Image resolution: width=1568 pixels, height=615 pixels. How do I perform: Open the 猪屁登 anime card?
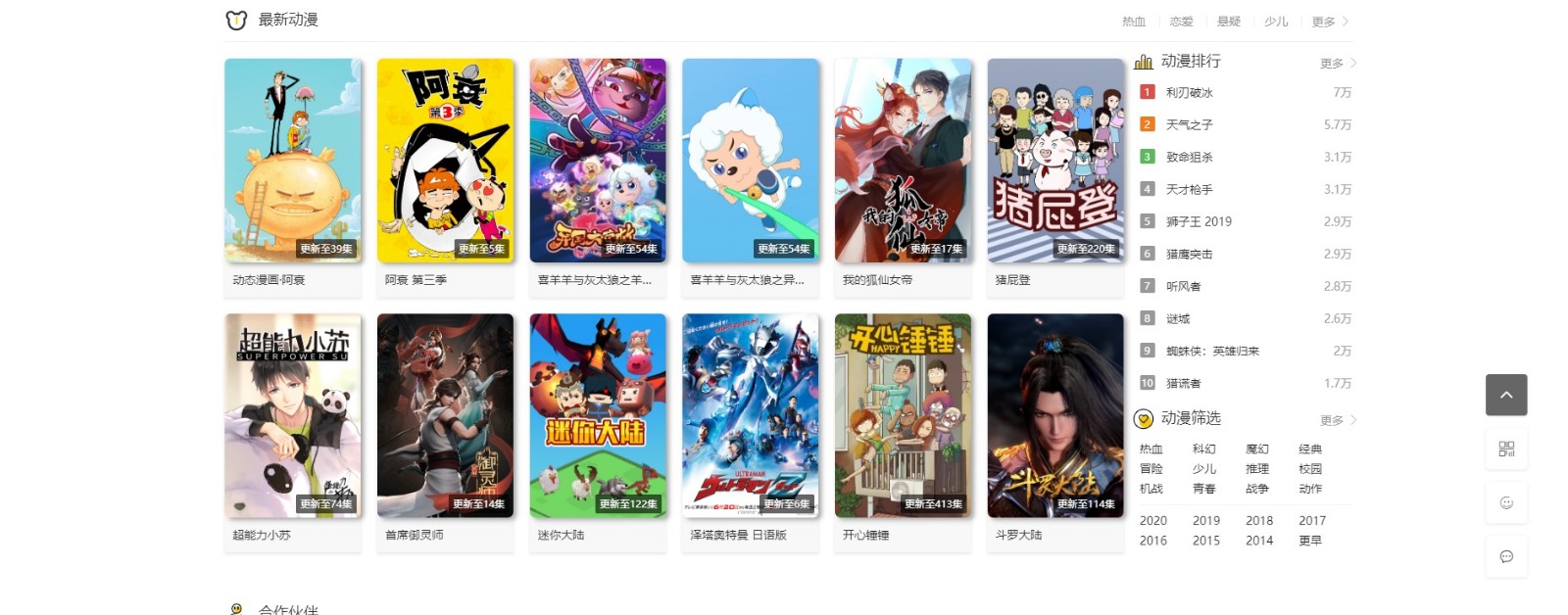tap(1055, 162)
